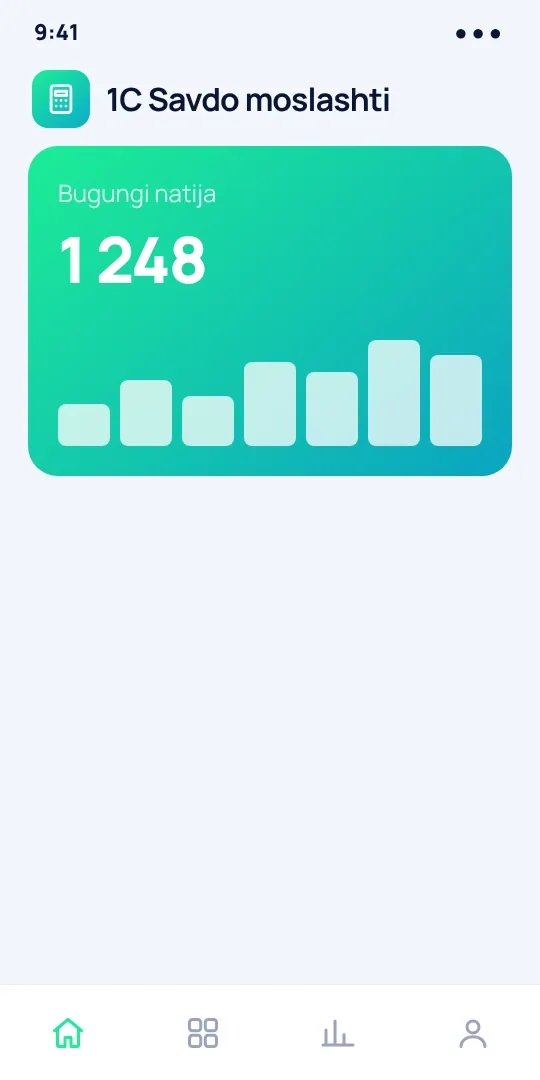This screenshot has height=1080, width=540.
Task: Open the three-dot overflow menu
Action: (478, 34)
